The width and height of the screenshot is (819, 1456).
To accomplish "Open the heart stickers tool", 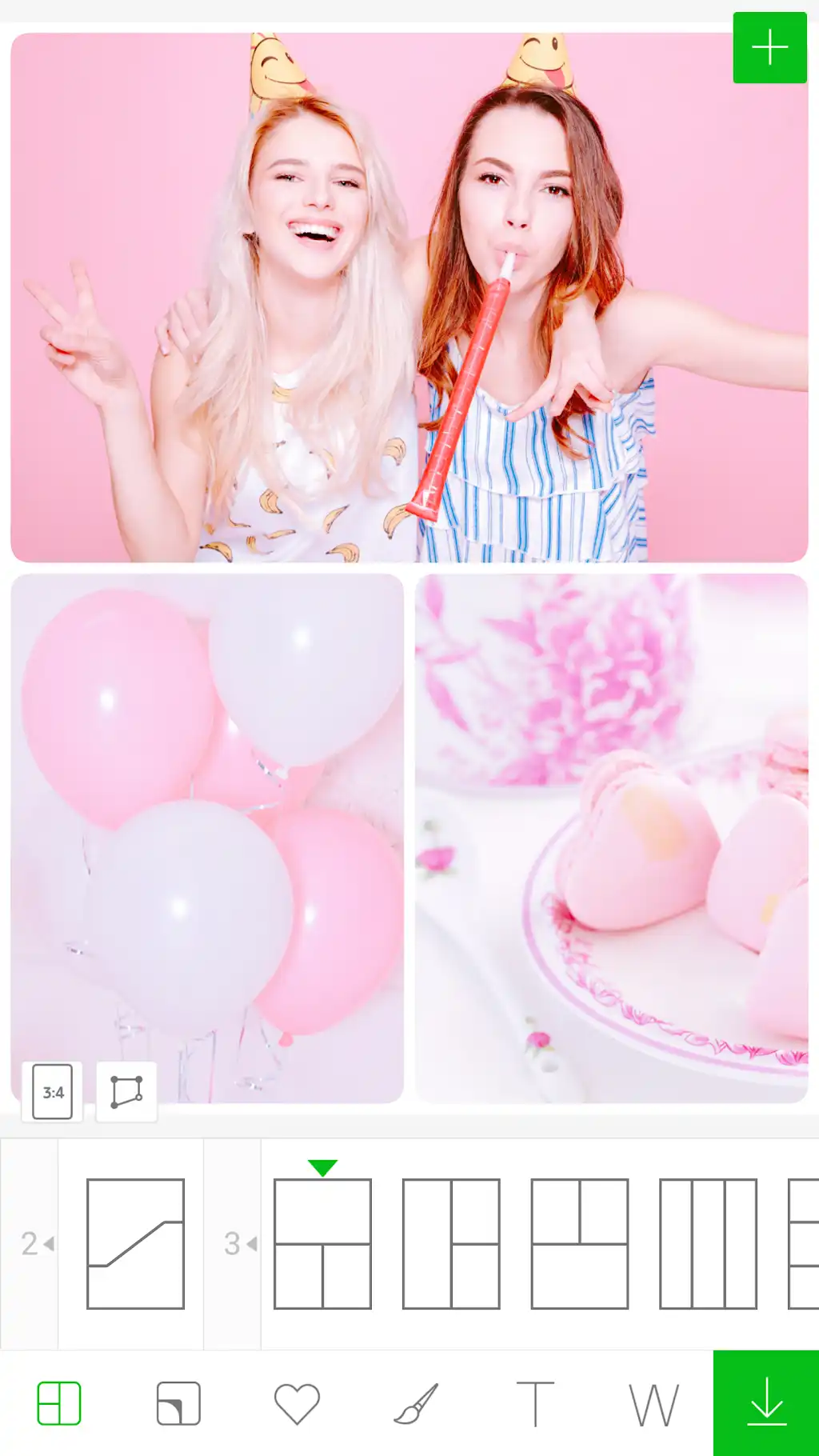I will pyautogui.click(x=297, y=1403).
